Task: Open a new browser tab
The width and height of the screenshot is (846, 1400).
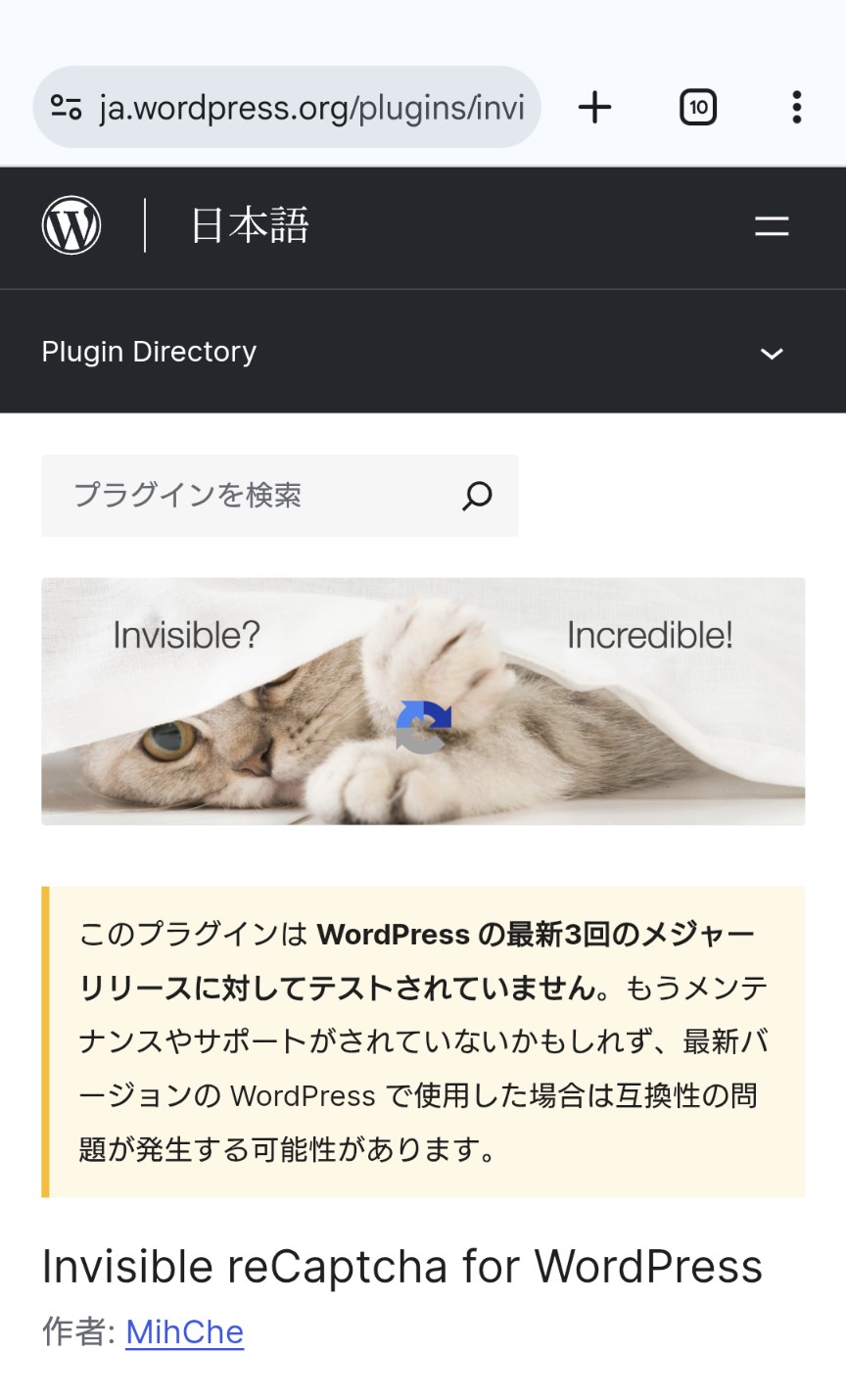Action: coord(594,107)
